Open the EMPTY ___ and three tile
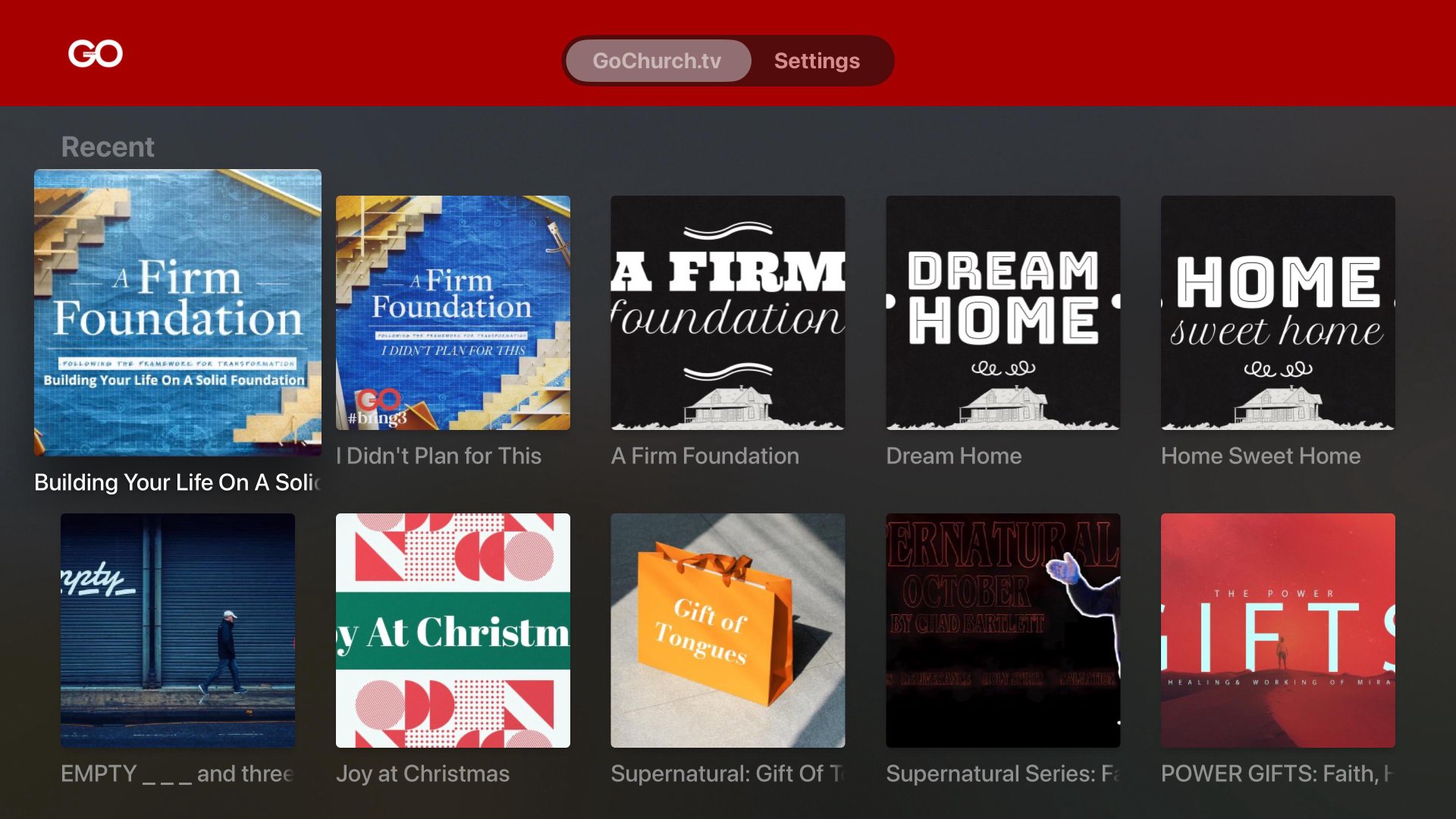The height and width of the screenshot is (819, 1456). click(x=177, y=630)
